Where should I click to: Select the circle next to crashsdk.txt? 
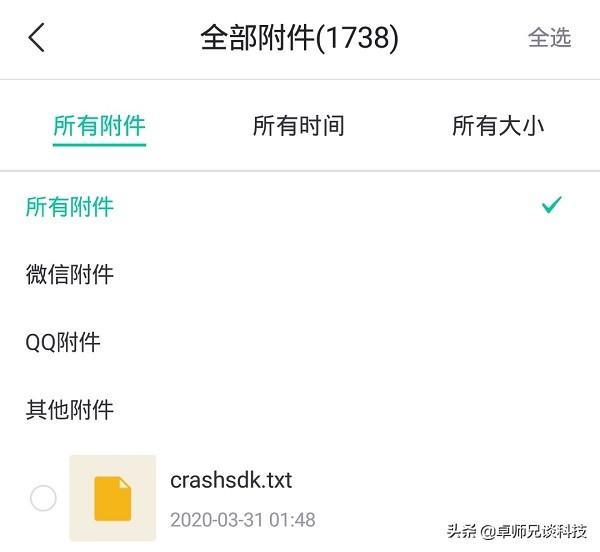43,498
